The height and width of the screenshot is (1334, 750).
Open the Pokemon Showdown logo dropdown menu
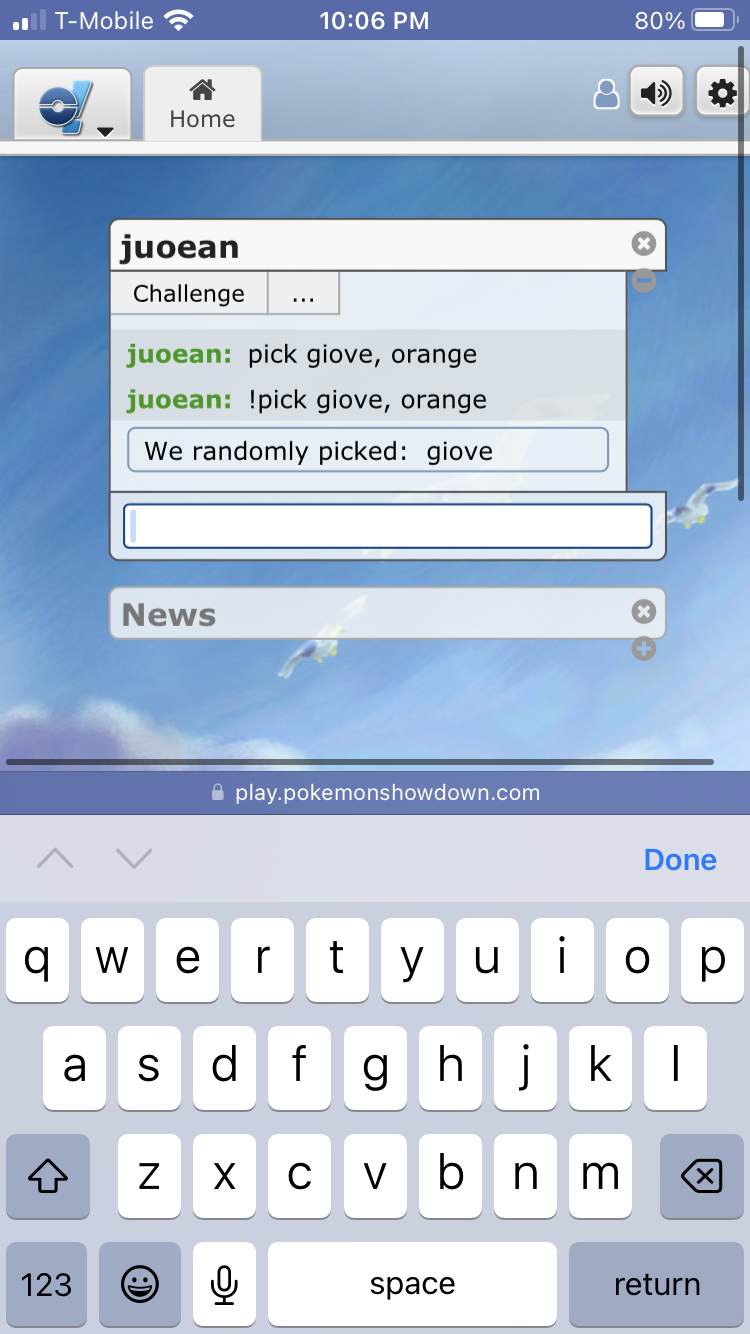tap(72, 104)
